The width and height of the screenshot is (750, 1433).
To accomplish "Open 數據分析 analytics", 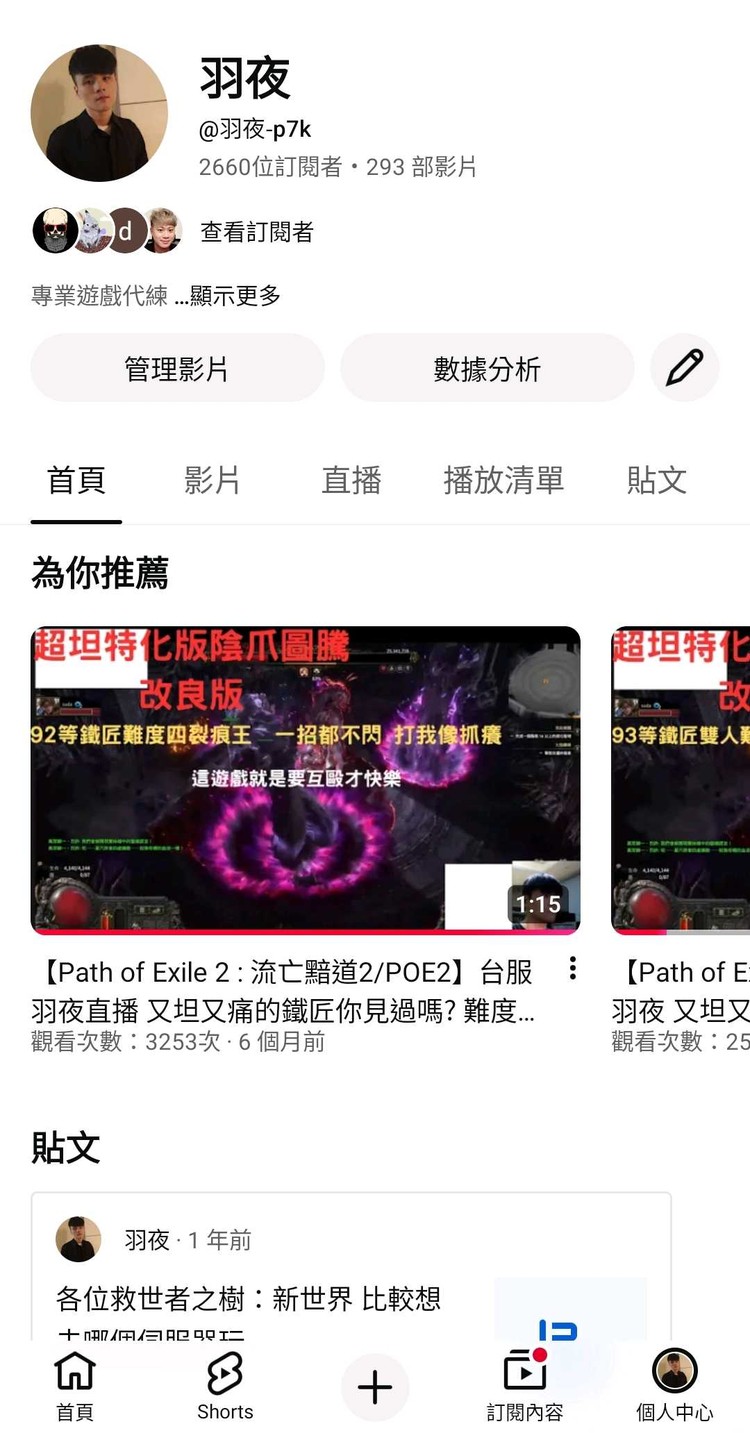I will click(487, 368).
